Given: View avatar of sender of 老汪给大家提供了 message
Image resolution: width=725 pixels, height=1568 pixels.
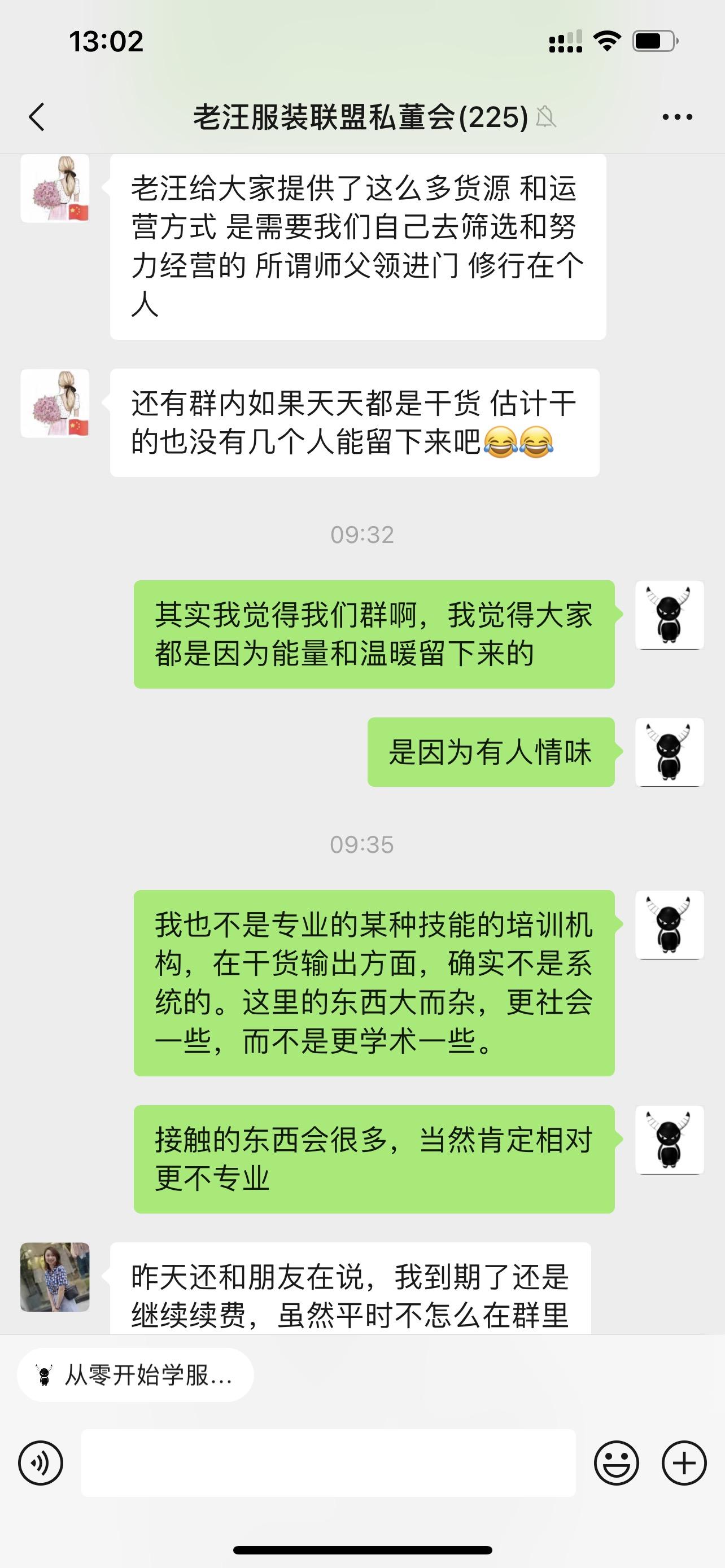Looking at the screenshot, I should click(x=55, y=189).
